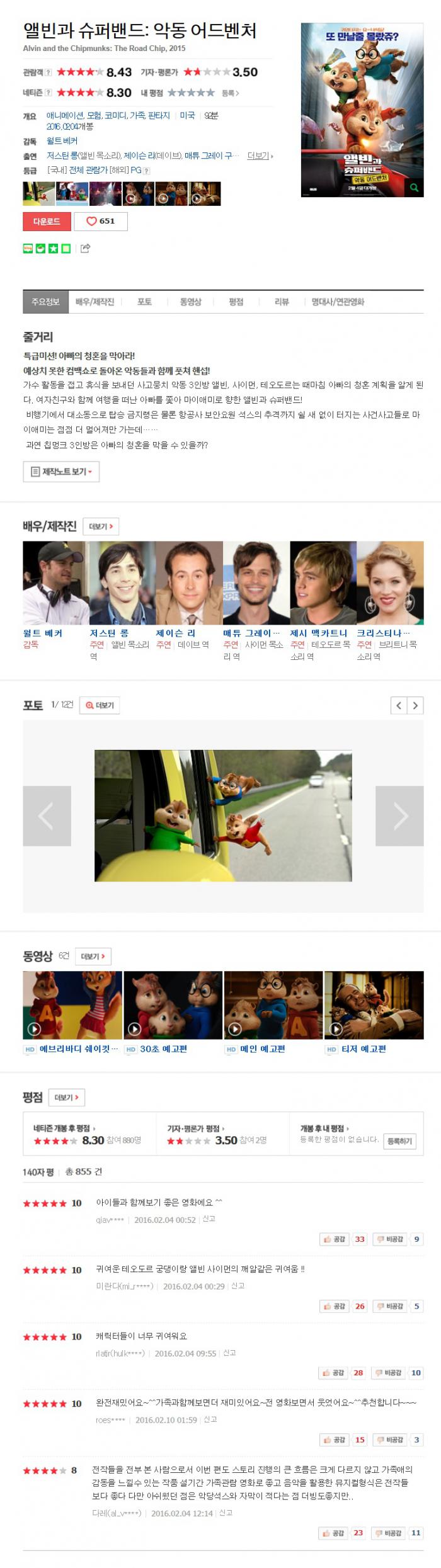Tap 공감 on the gjav**** review
Viewport: 441px width, 1568px height.
click(x=335, y=1239)
